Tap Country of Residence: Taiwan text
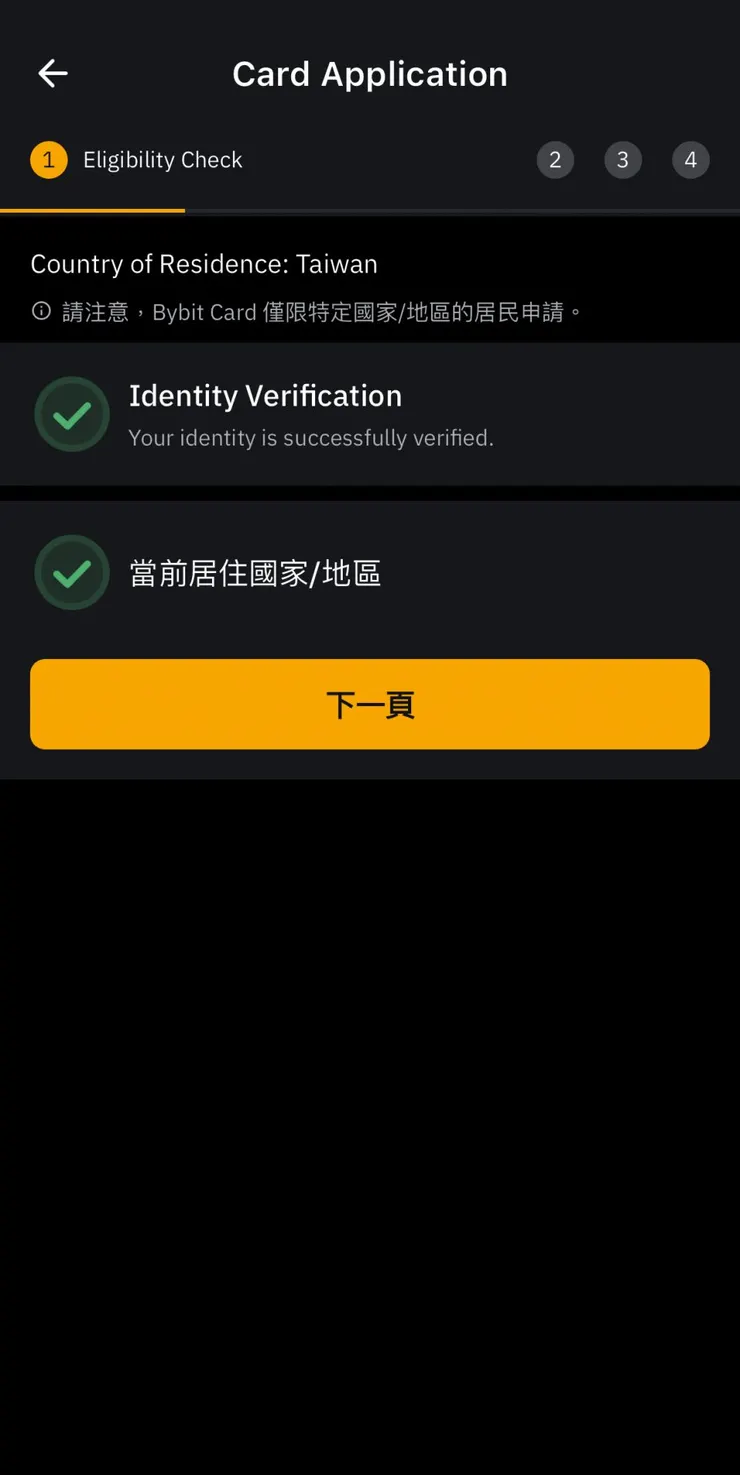The width and height of the screenshot is (740, 1475). pyautogui.click(x=204, y=264)
